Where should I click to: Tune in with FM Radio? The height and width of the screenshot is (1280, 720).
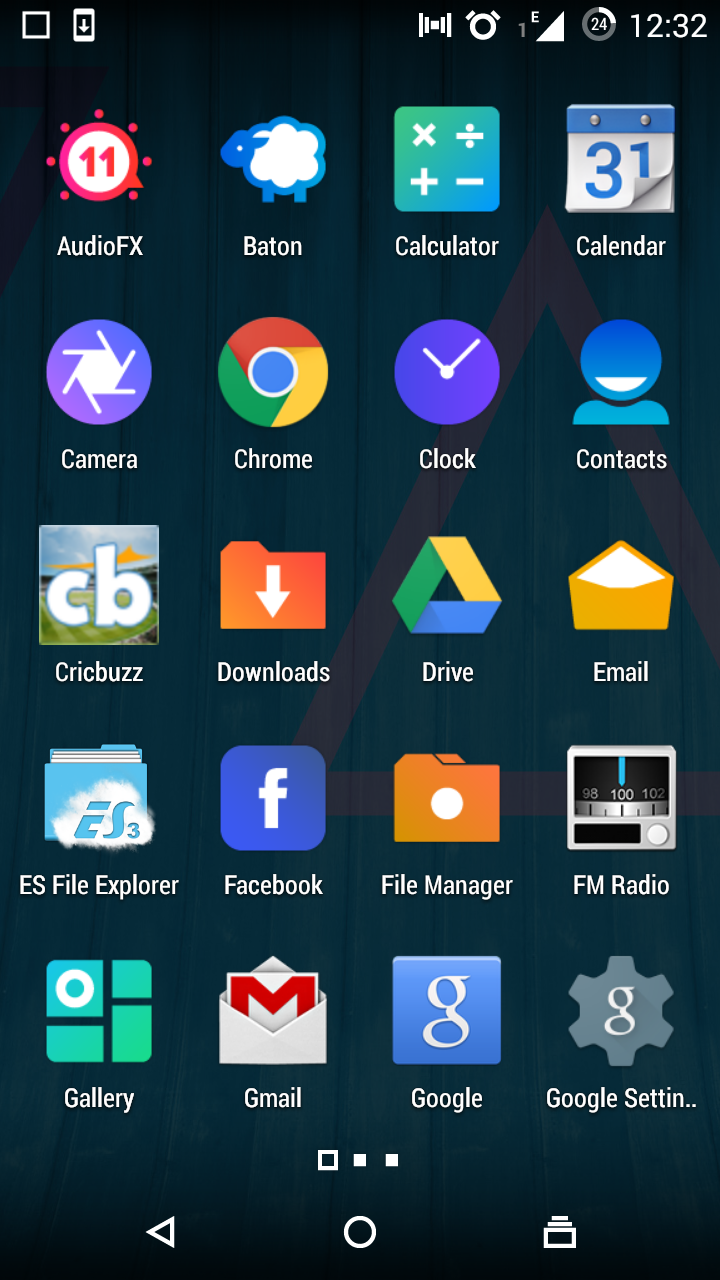click(621, 798)
